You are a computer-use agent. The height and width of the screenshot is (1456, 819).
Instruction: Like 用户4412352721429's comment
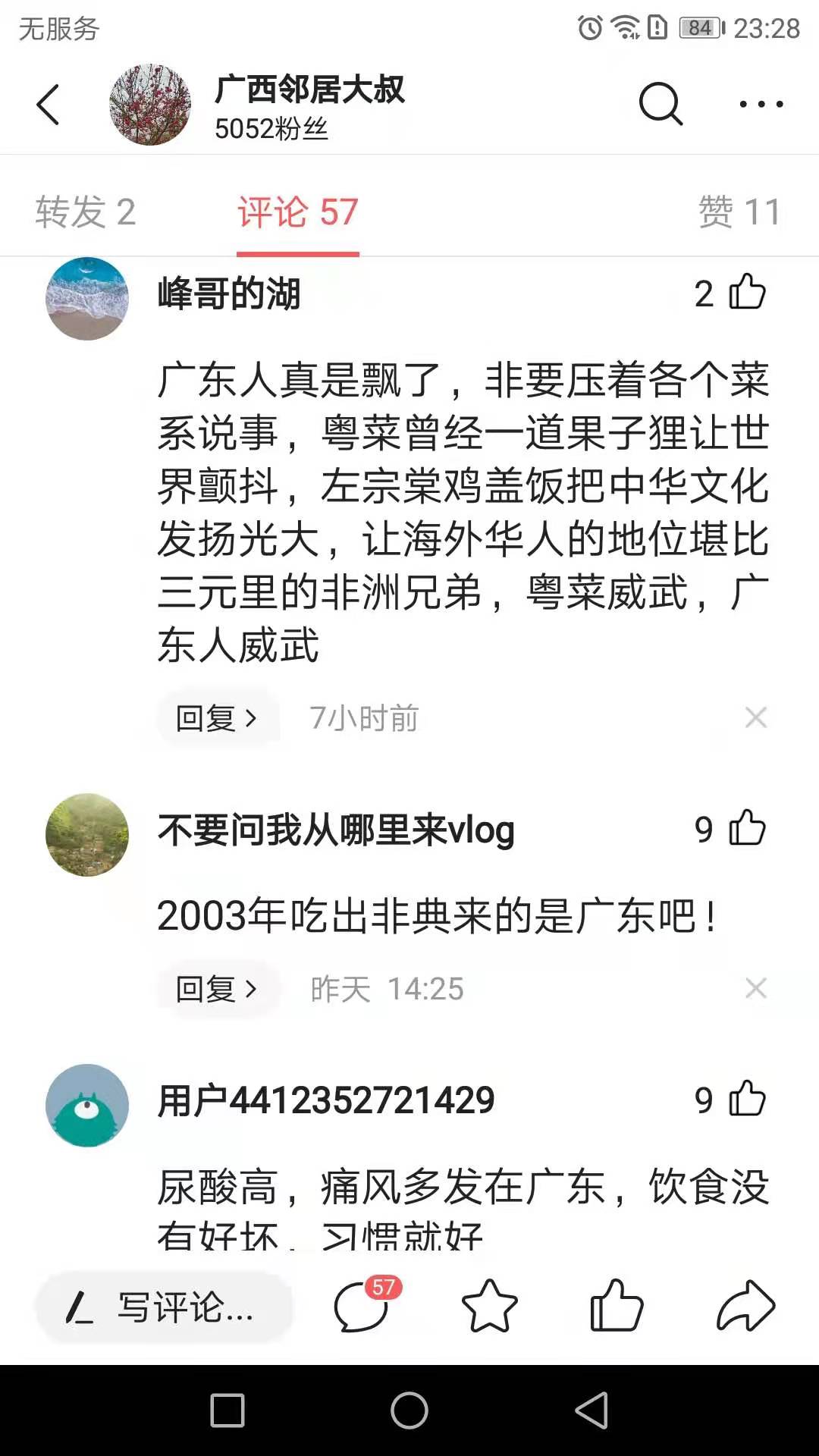[747, 1099]
